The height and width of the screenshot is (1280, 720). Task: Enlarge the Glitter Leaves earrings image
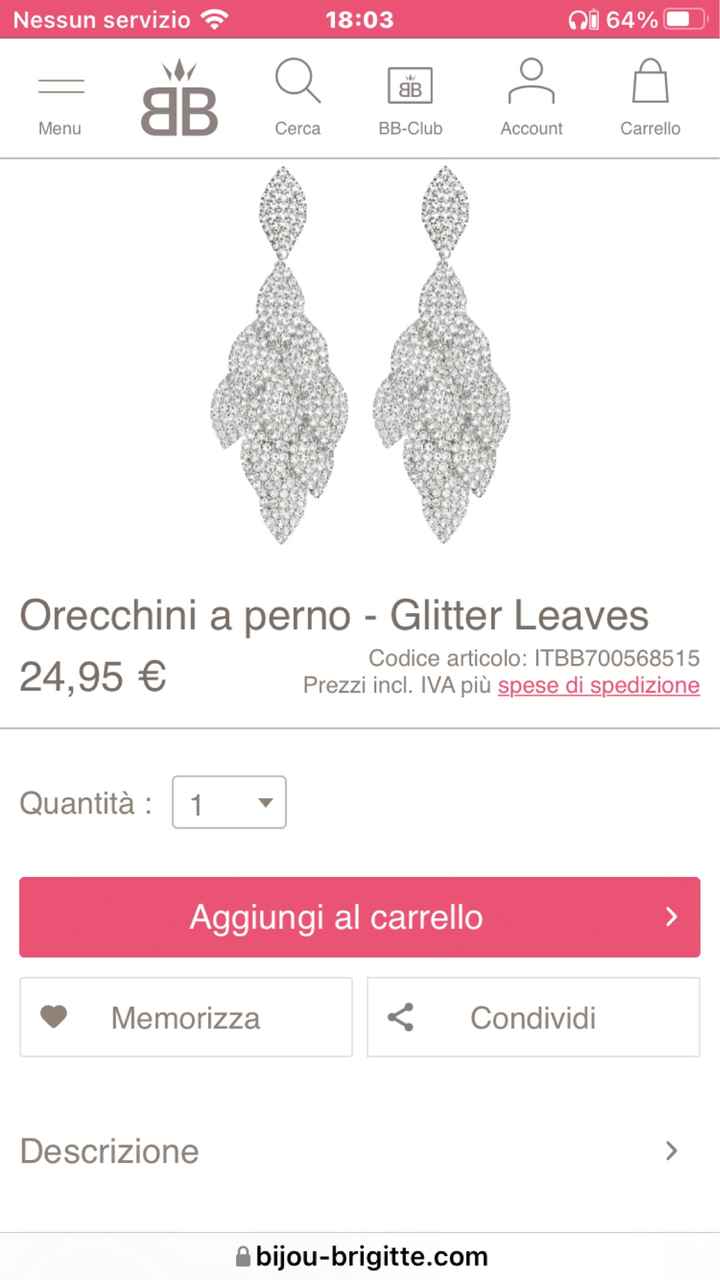point(360,355)
